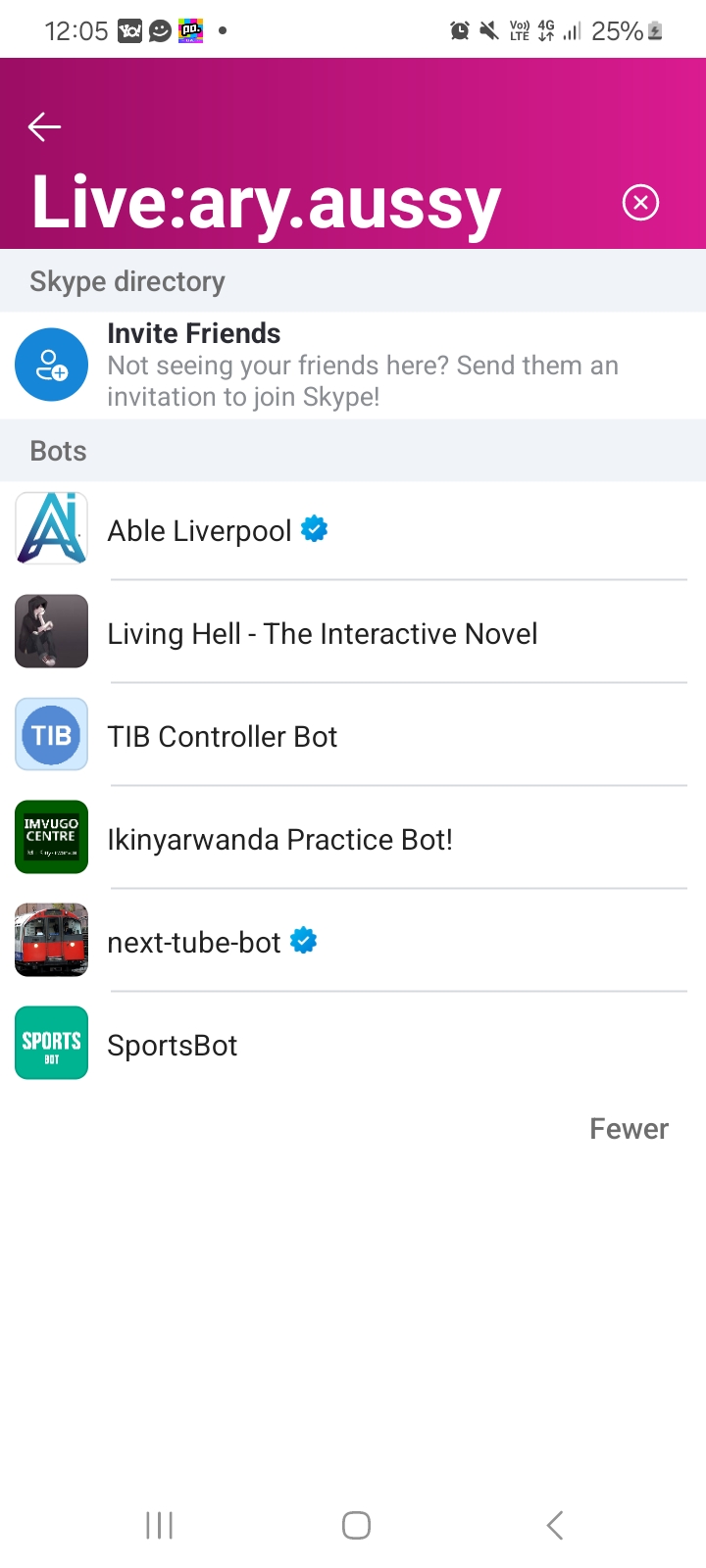Open recent apps from navigation bar
The image size is (706, 1568).
(x=159, y=1525)
